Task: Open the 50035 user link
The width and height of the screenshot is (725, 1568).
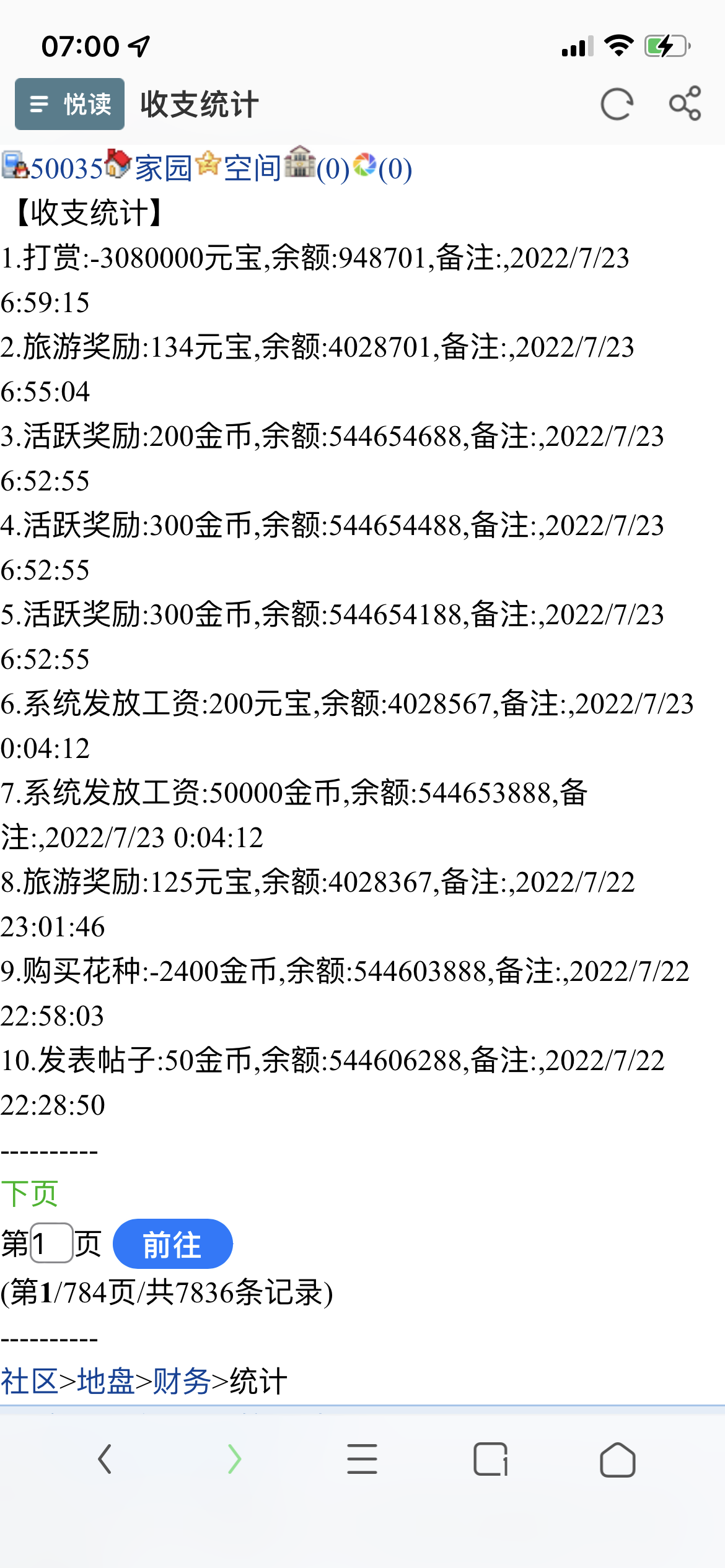Action: pyautogui.click(x=66, y=168)
